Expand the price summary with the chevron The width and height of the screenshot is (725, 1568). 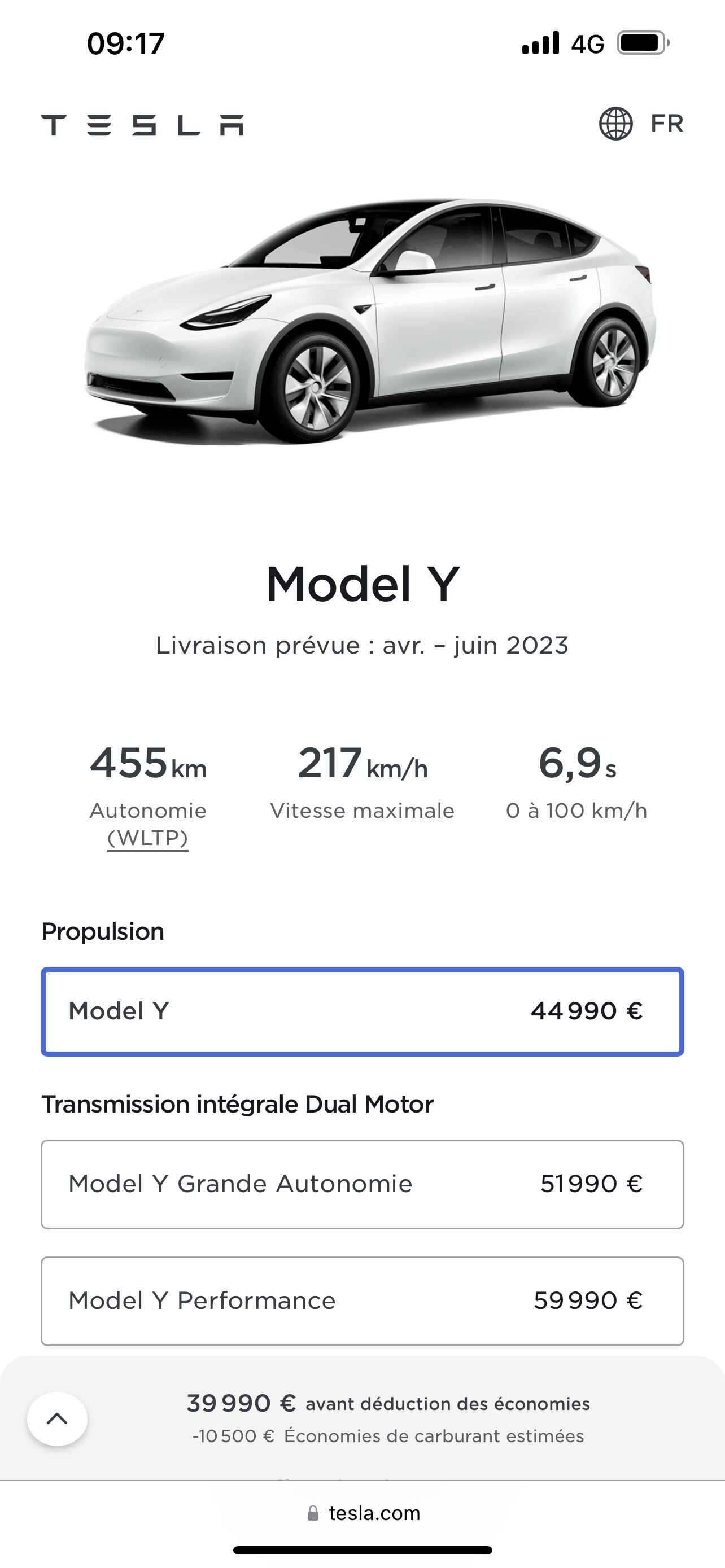click(x=57, y=1419)
